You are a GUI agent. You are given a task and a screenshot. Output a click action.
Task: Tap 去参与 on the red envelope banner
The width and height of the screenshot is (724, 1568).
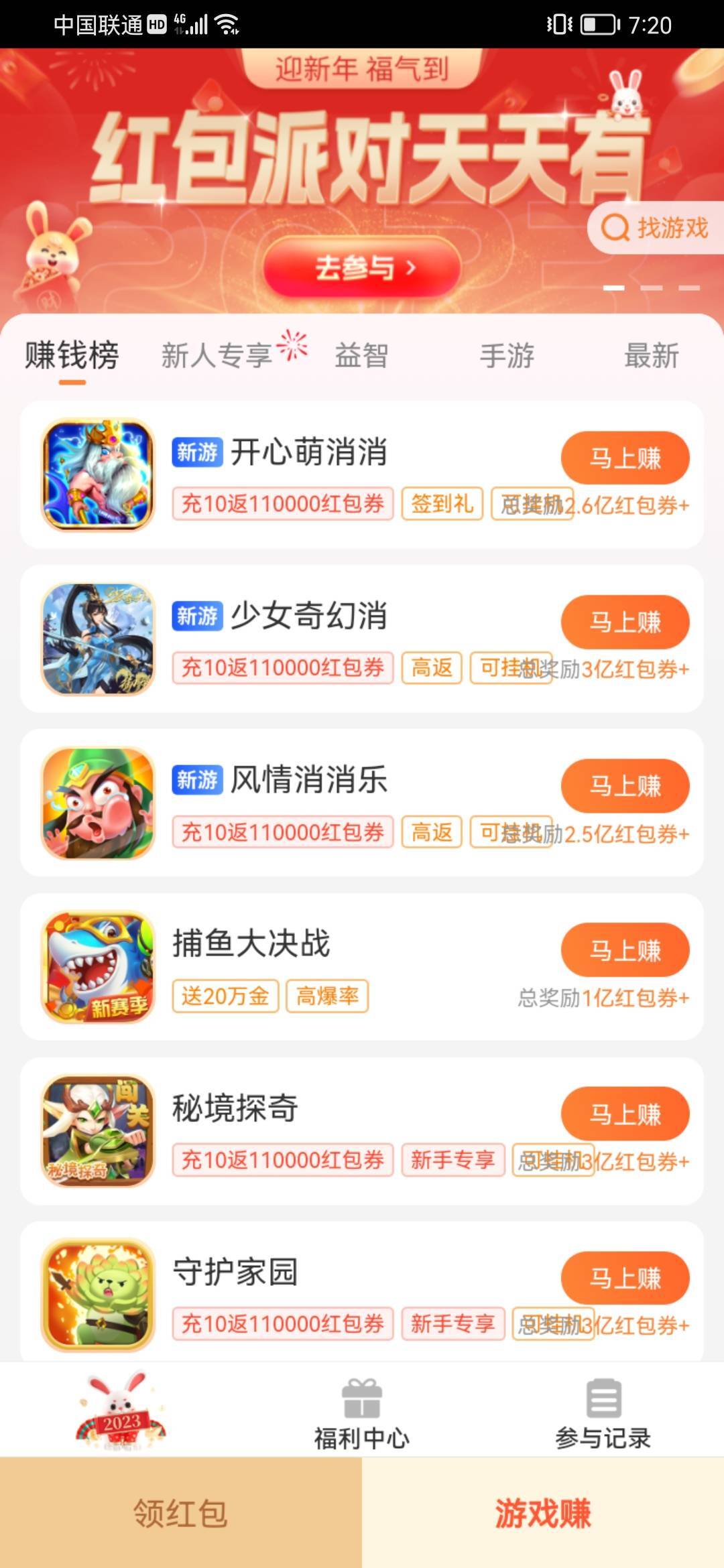[x=362, y=268]
